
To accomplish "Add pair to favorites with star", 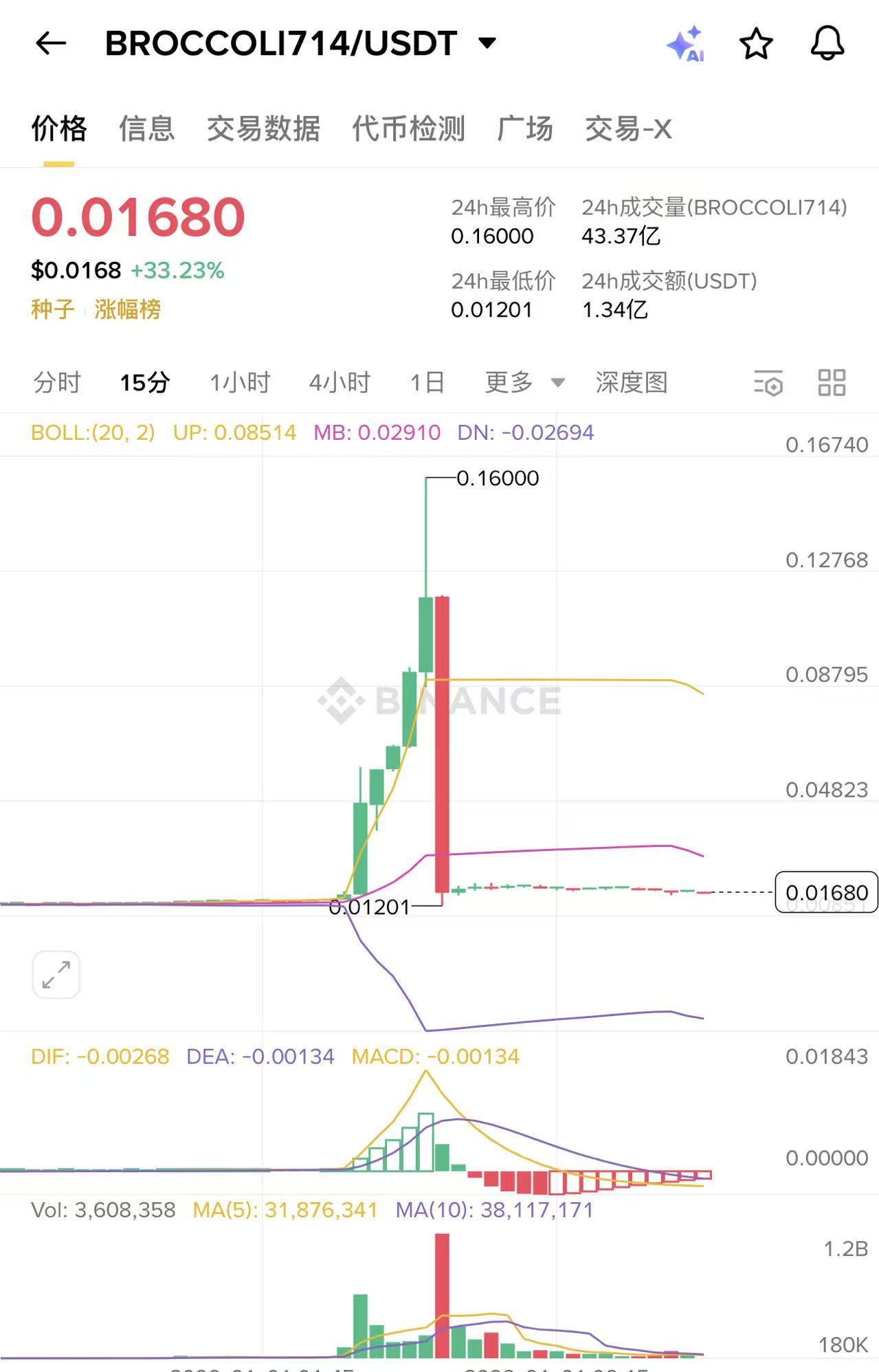I will point(756,44).
